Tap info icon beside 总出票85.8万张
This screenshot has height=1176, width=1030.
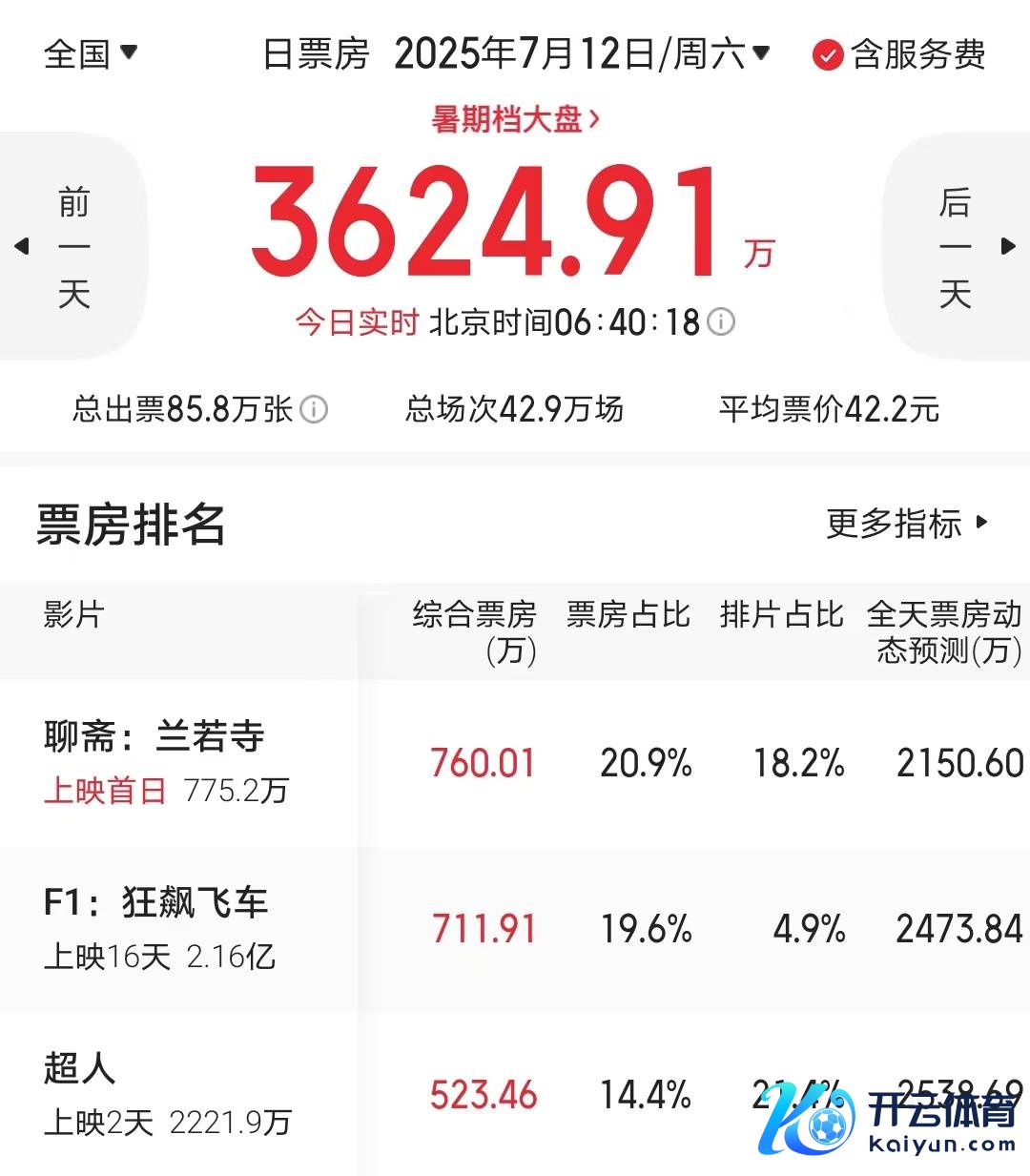[314, 409]
